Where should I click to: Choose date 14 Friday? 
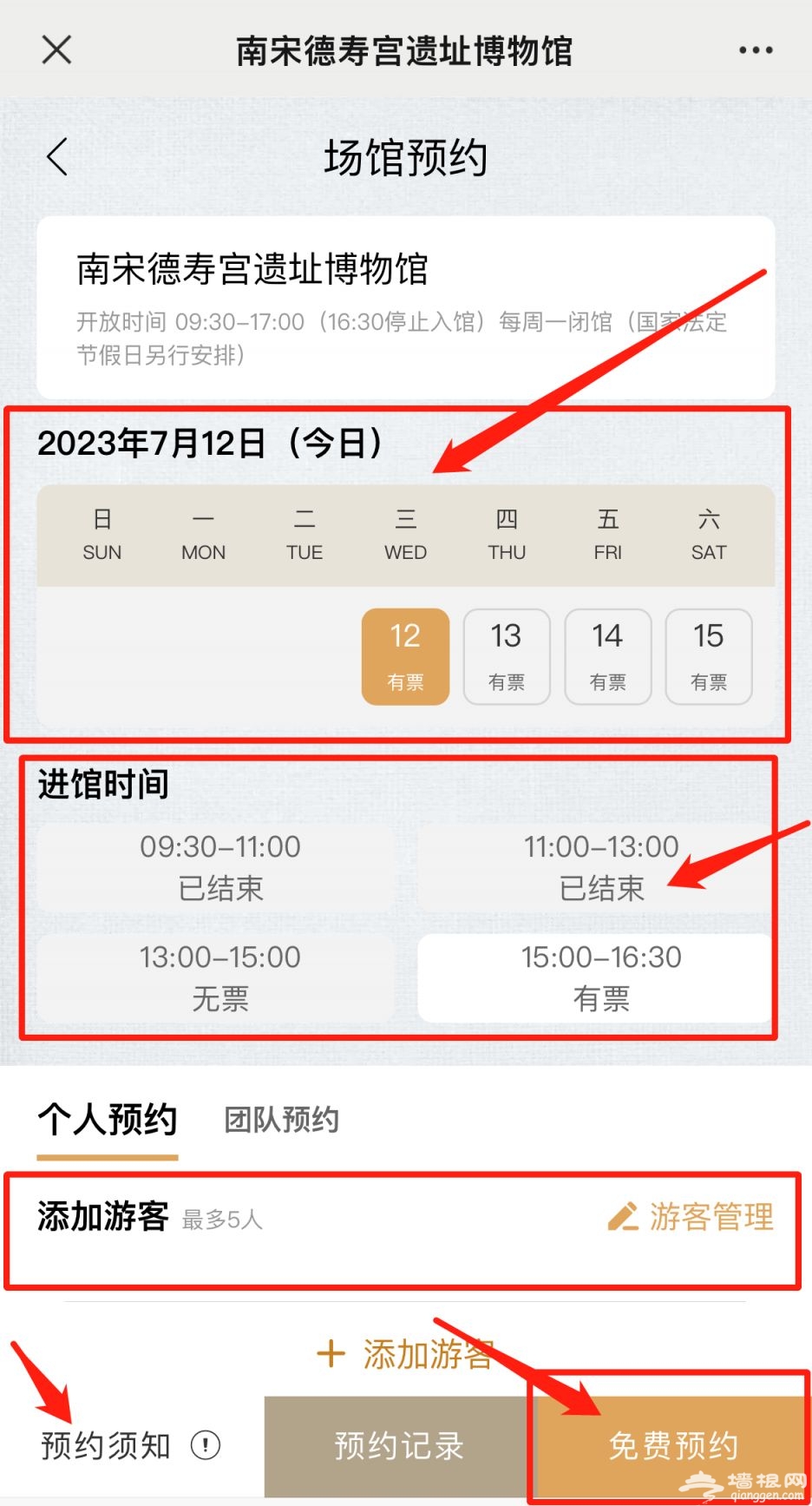[607, 656]
